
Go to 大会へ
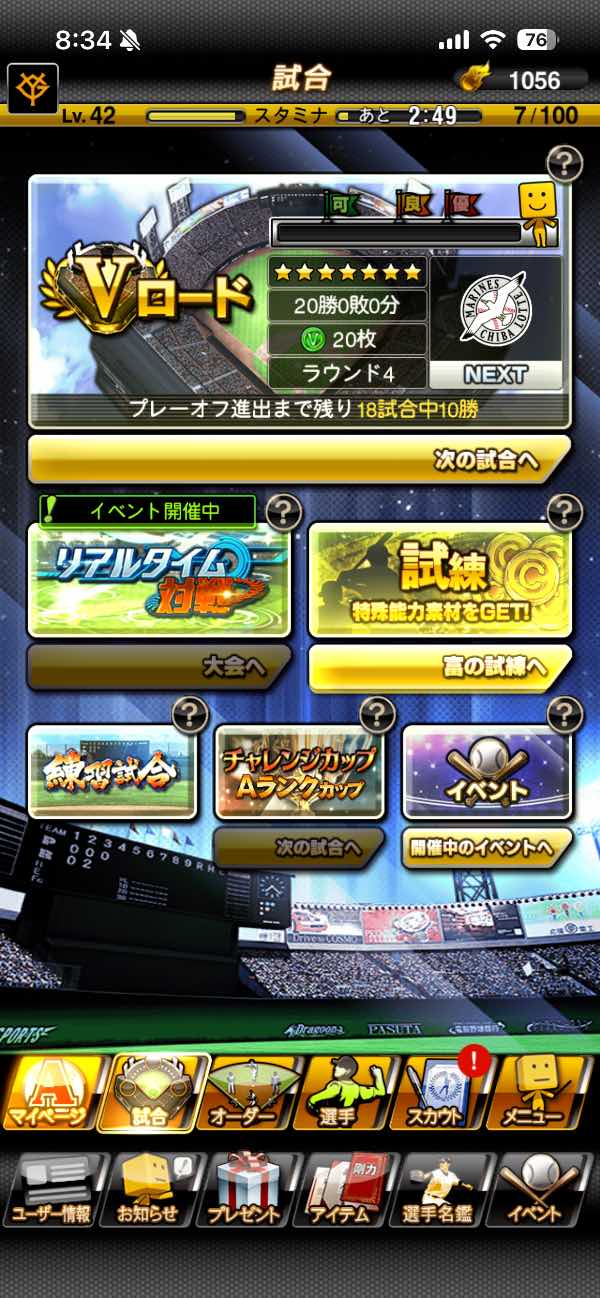(160, 667)
